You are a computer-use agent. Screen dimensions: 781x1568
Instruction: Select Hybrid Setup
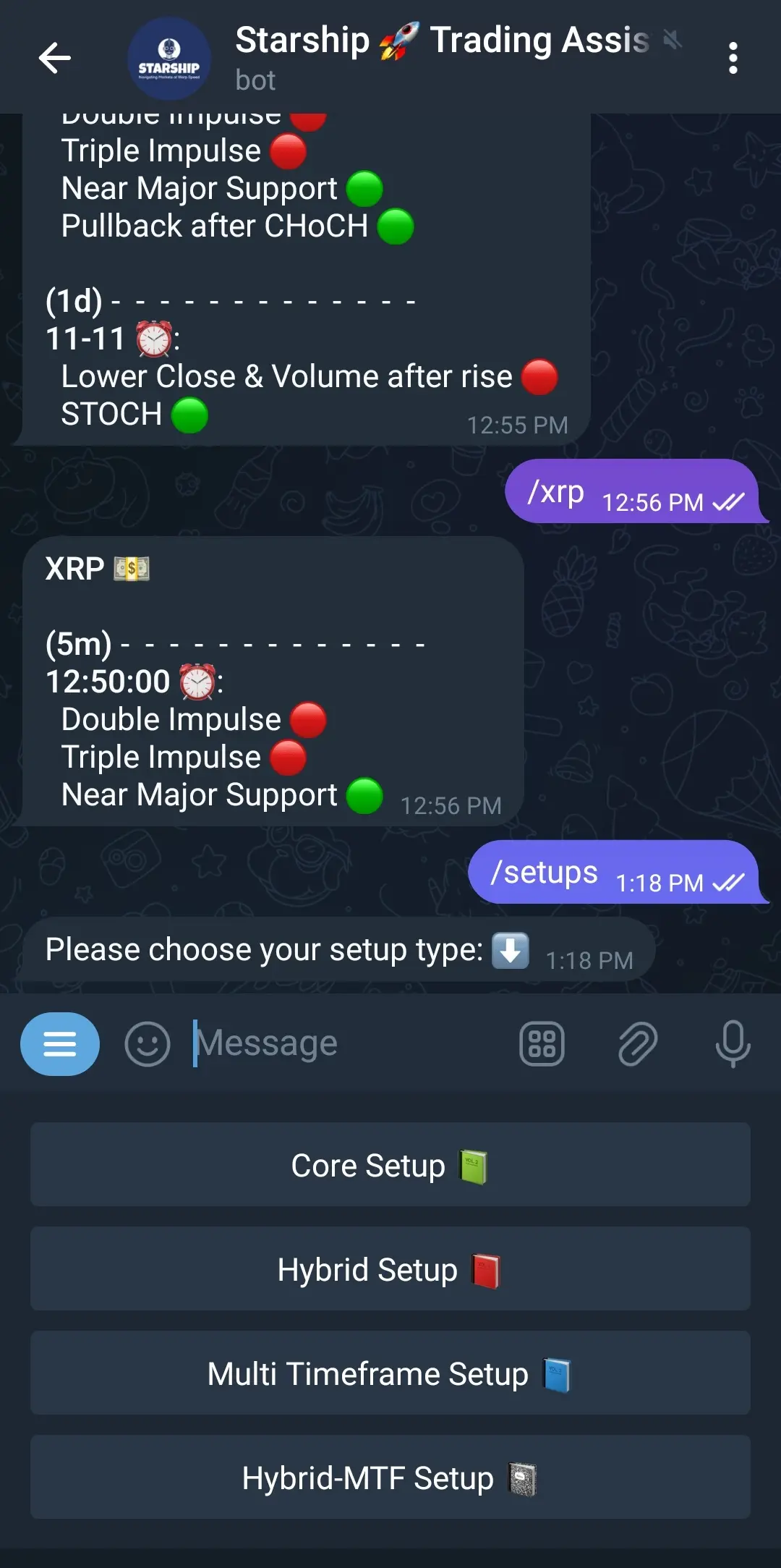point(390,1269)
